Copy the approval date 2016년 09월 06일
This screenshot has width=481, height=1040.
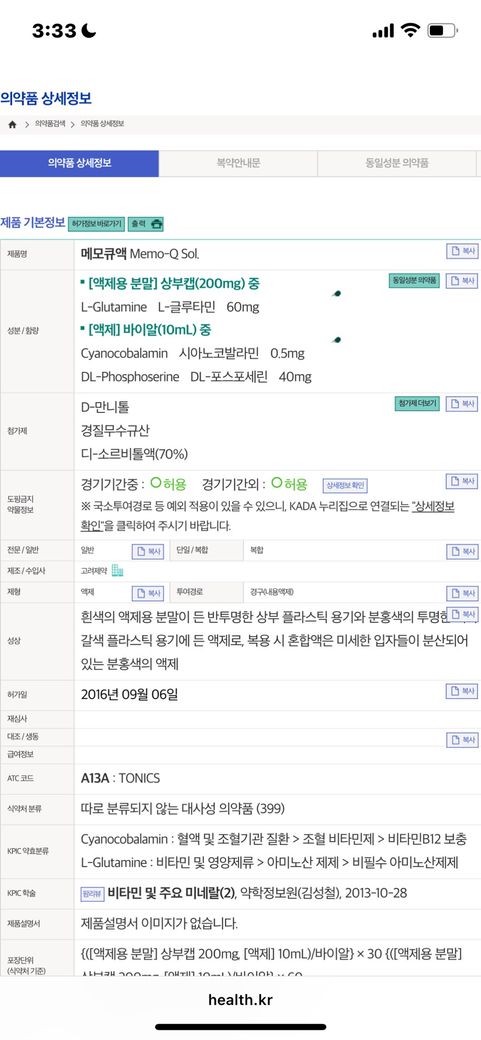click(462, 692)
